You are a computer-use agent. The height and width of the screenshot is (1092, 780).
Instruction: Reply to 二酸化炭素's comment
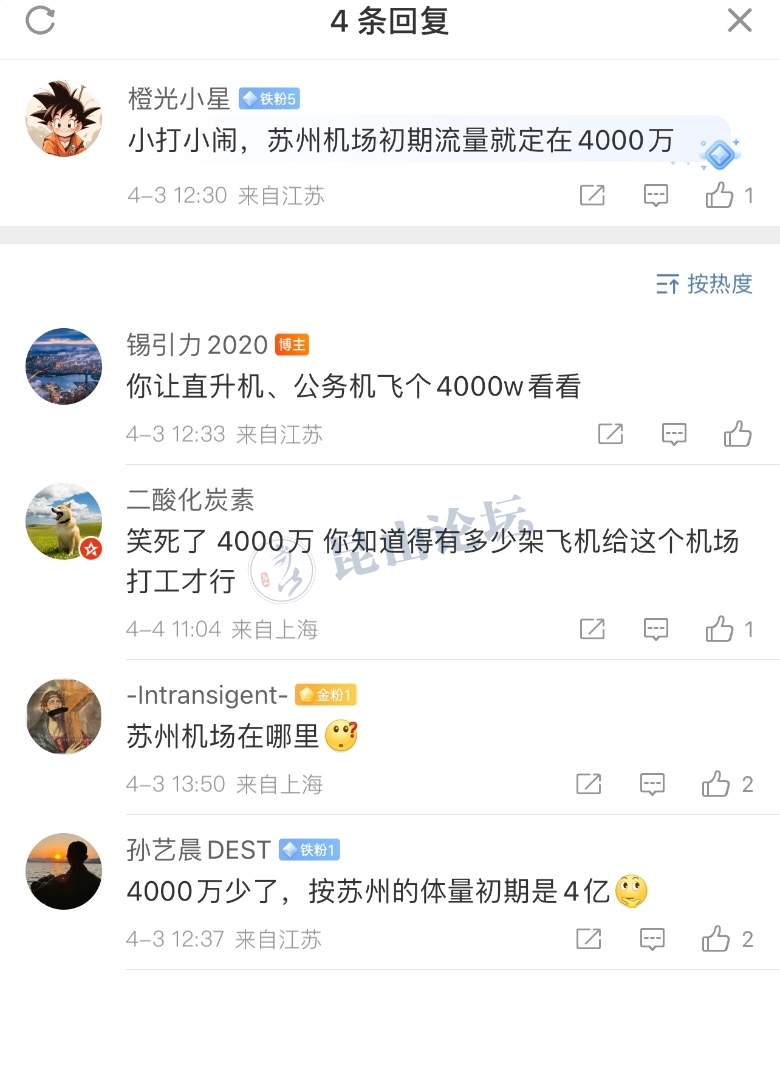coord(656,629)
